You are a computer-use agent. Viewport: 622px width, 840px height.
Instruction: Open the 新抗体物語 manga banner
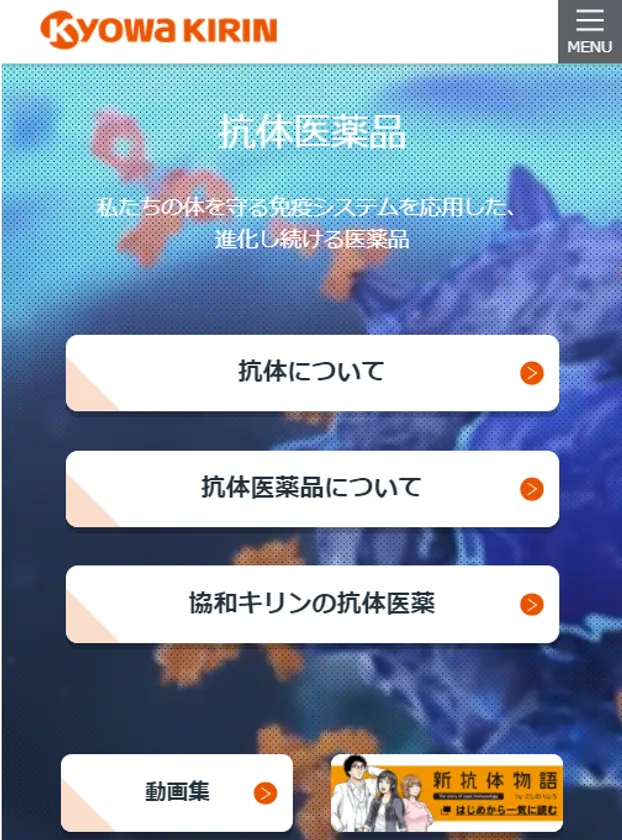(x=446, y=792)
